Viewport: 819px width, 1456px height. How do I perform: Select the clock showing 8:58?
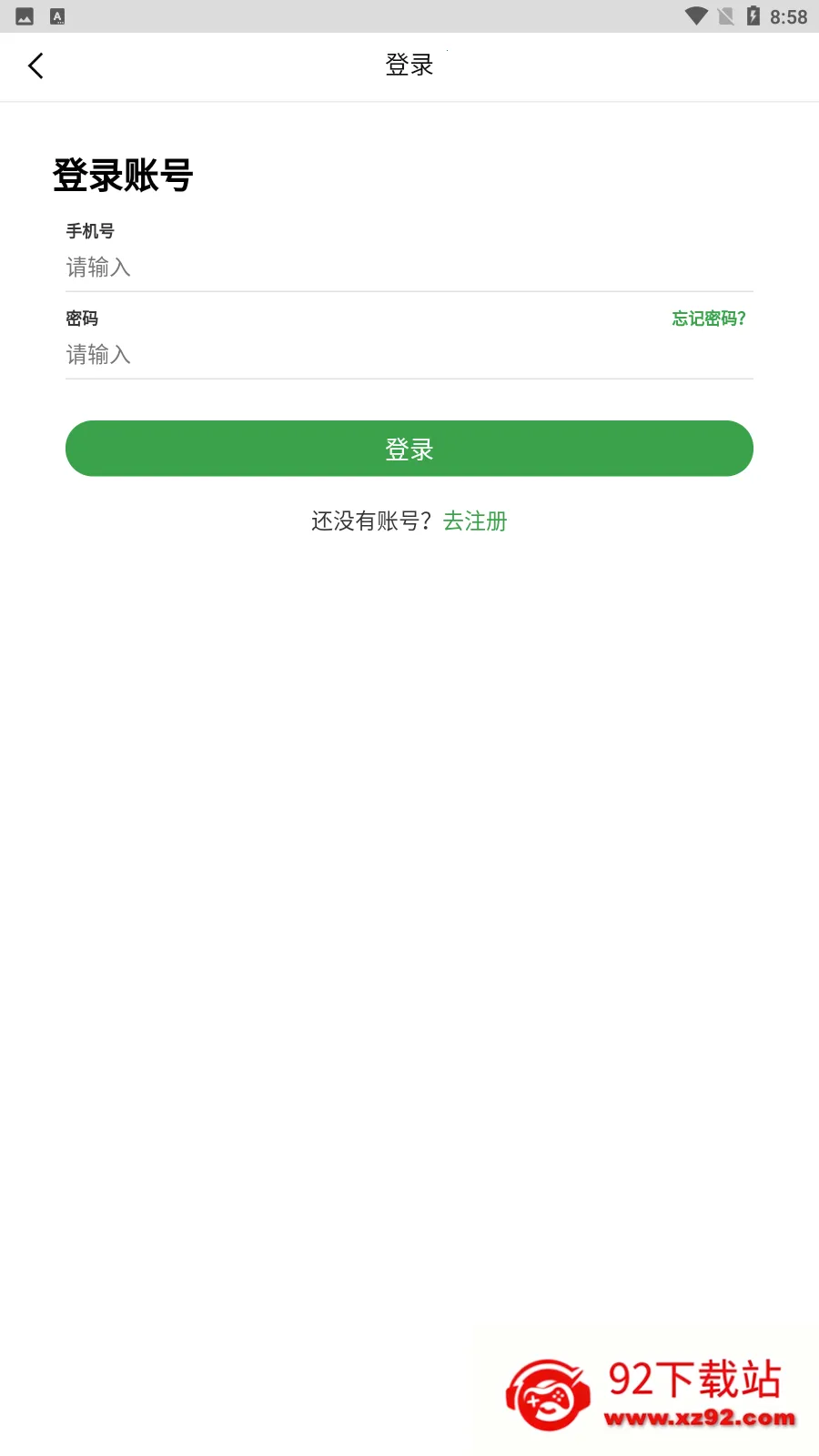[x=786, y=15]
